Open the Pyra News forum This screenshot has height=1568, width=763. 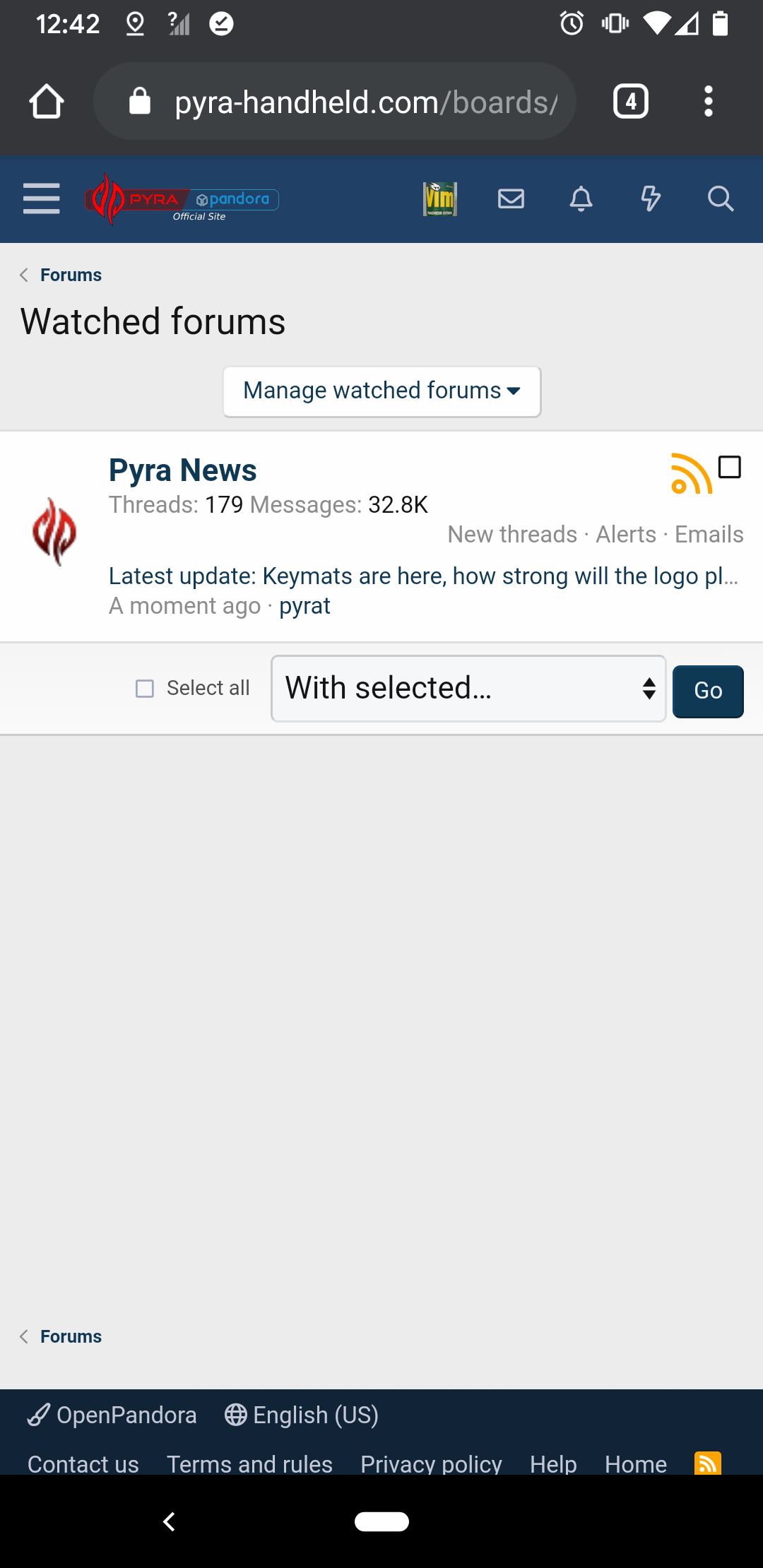click(x=182, y=470)
